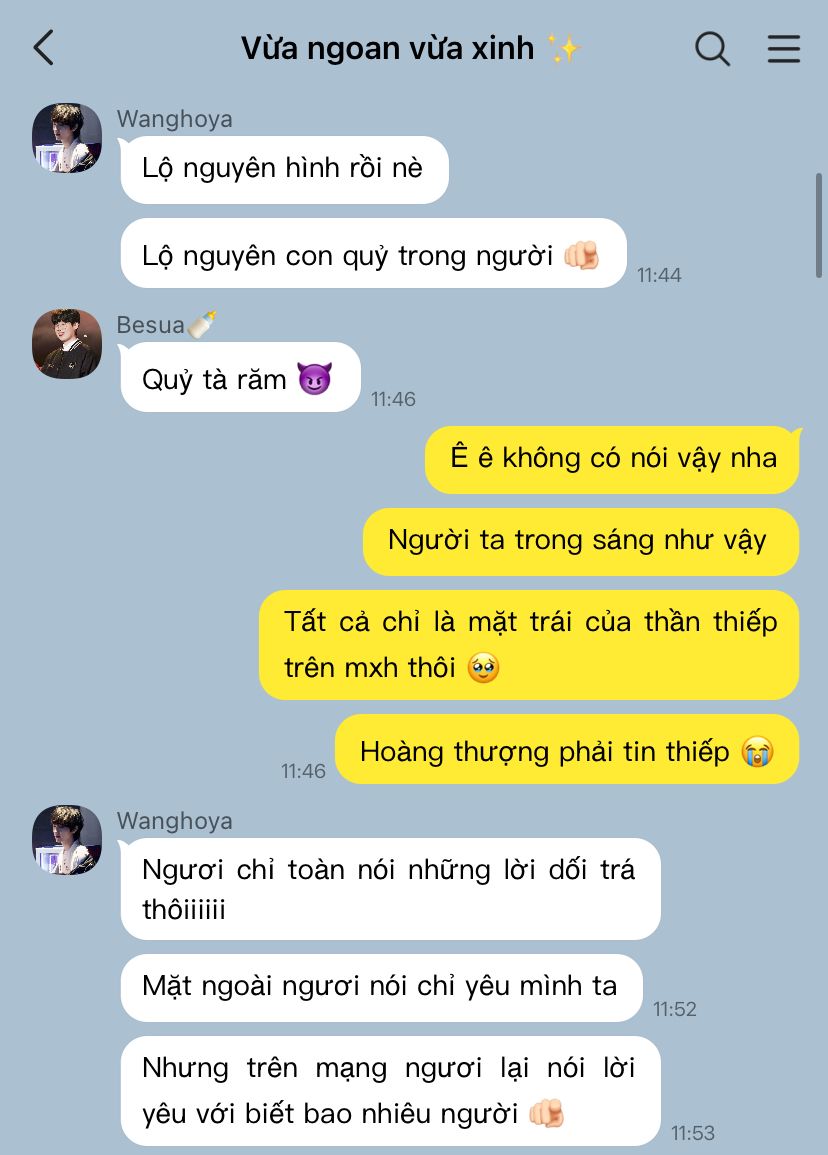Tap Wanghoya's avatar beside 'Ngươi chỉ toàn nói'
Image resolution: width=828 pixels, height=1155 pixels.
pos(67,840)
